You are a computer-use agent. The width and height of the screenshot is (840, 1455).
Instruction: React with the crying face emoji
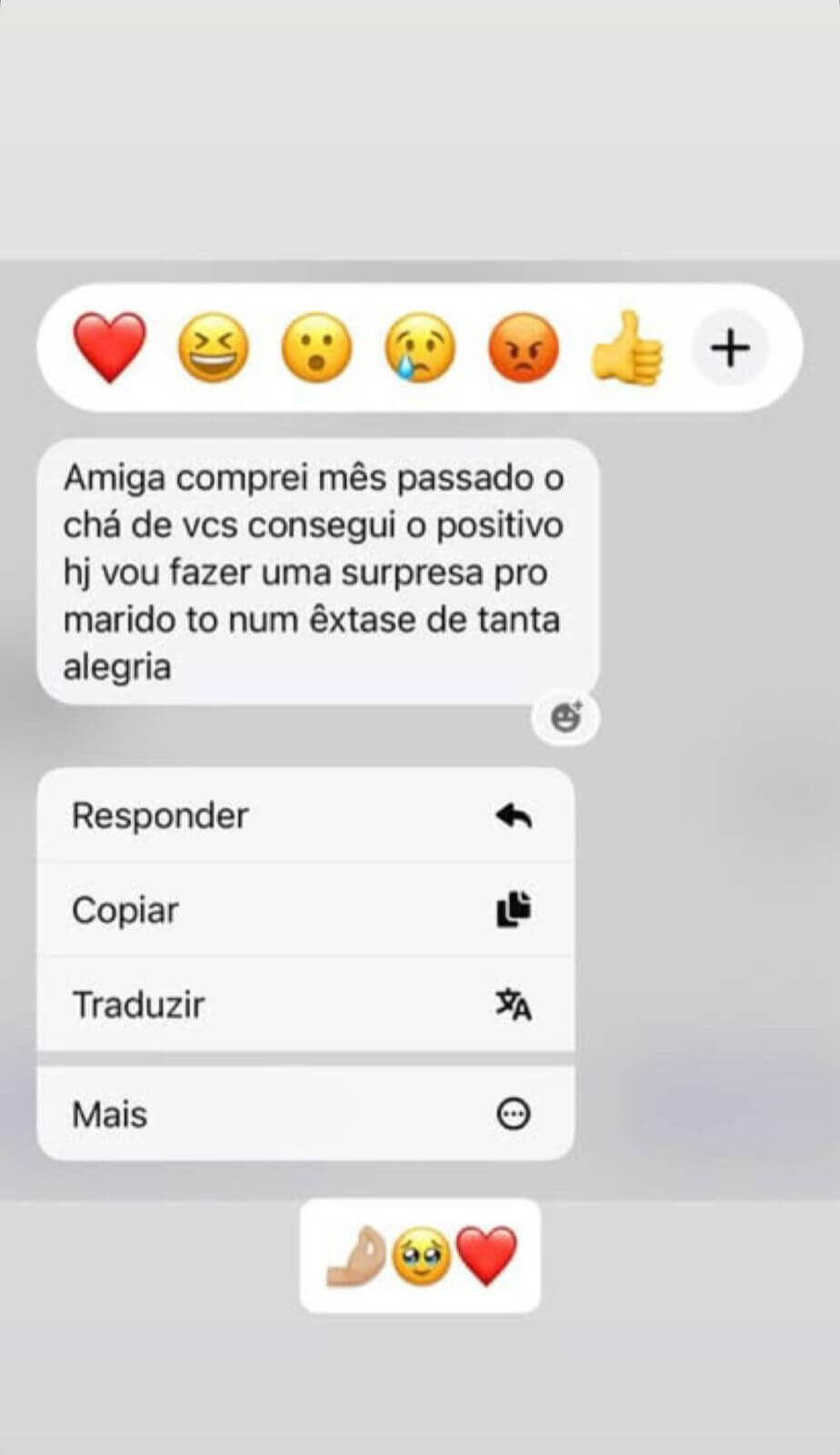[x=419, y=347]
